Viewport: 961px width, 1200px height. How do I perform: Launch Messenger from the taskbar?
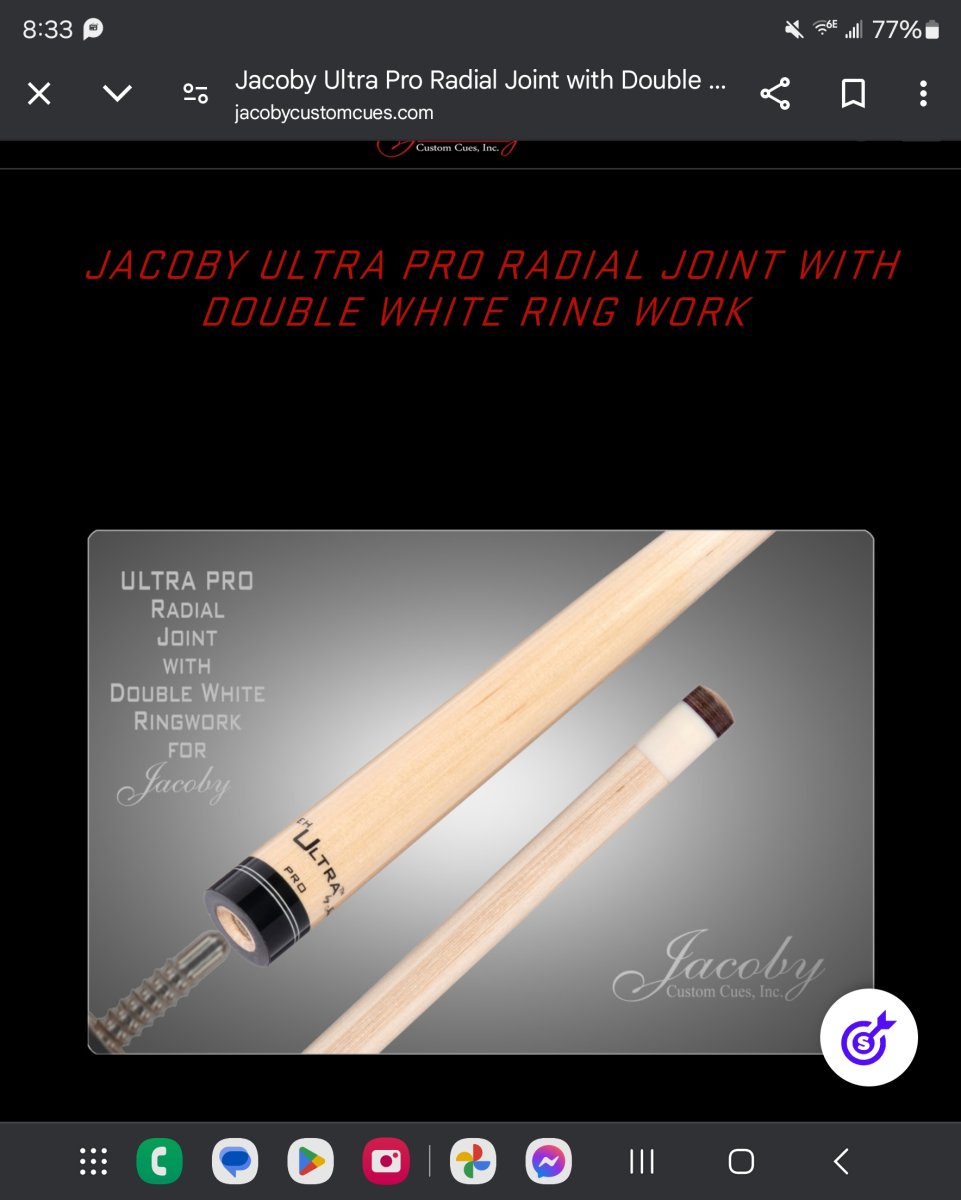pyautogui.click(x=549, y=1161)
